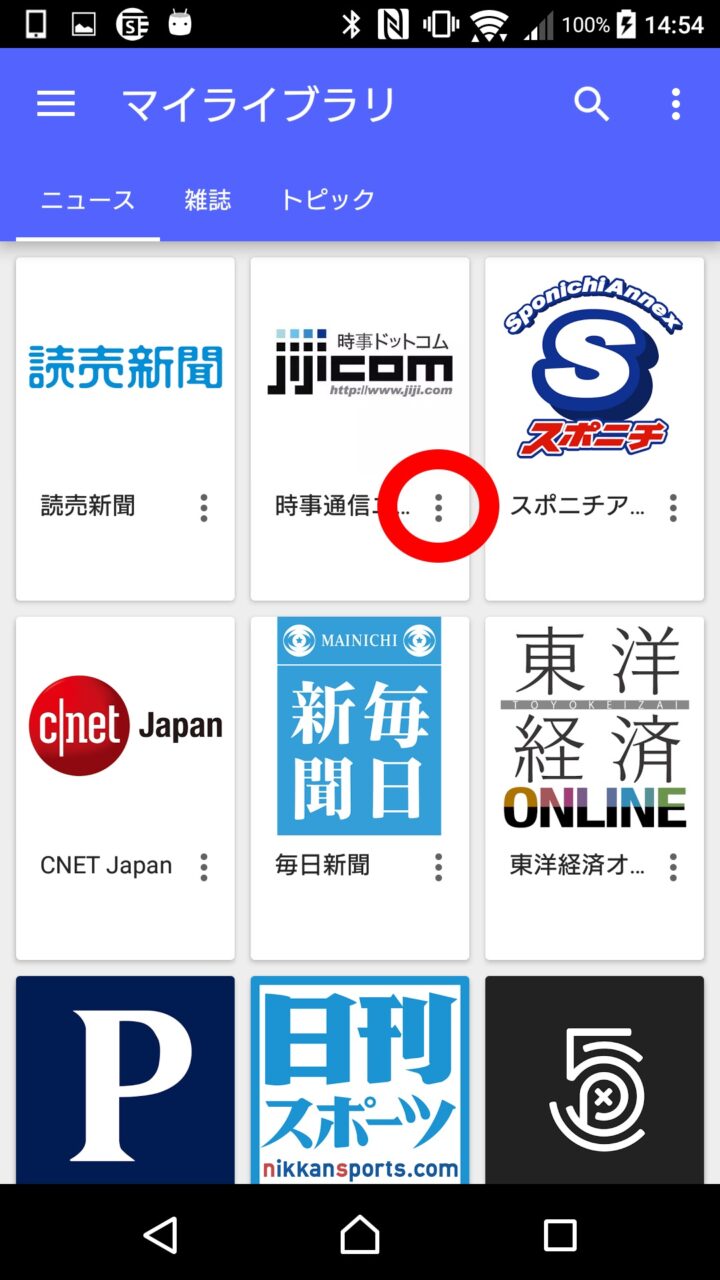
Task: Open the 東洋経済オンライン card
Action: [x=594, y=726]
